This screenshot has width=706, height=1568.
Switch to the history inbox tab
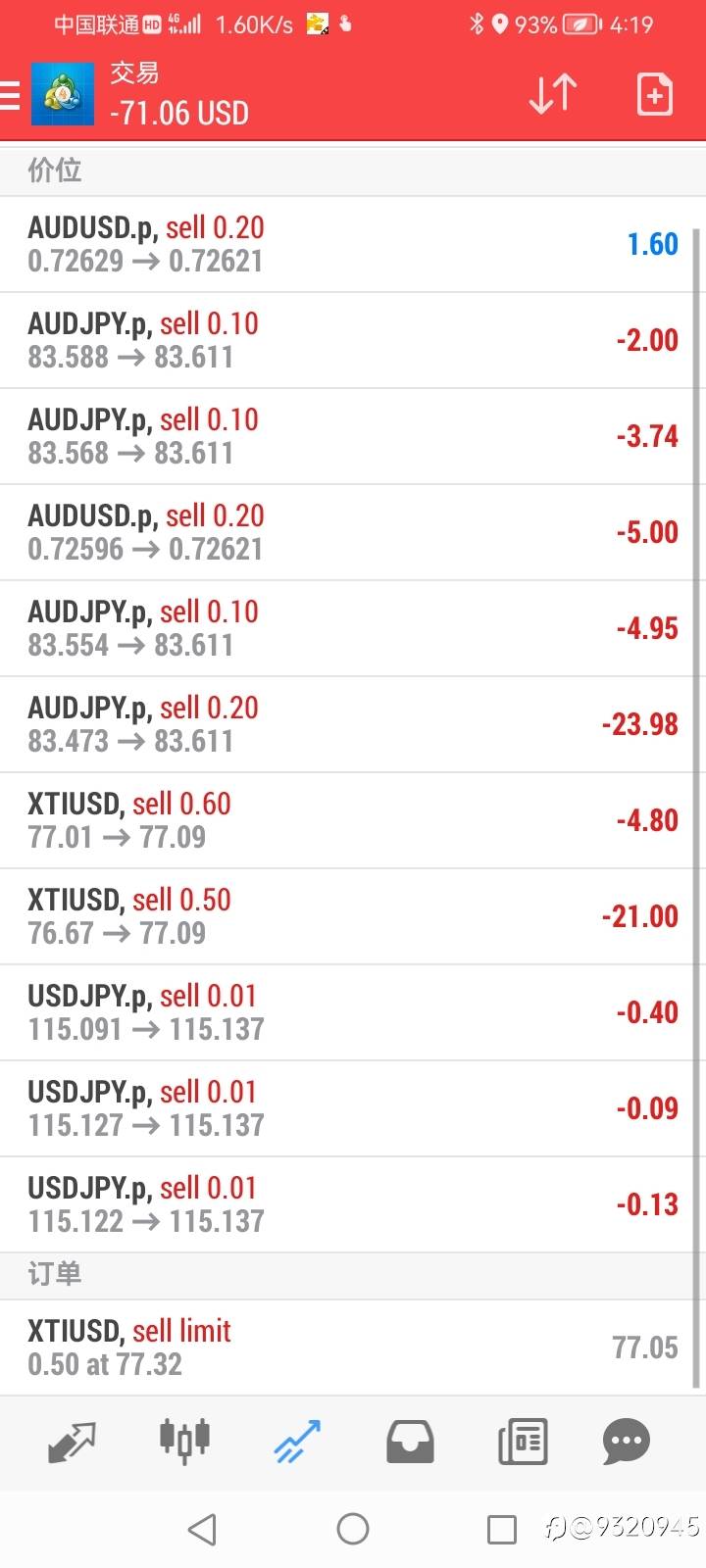pyautogui.click(x=410, y=1442)
